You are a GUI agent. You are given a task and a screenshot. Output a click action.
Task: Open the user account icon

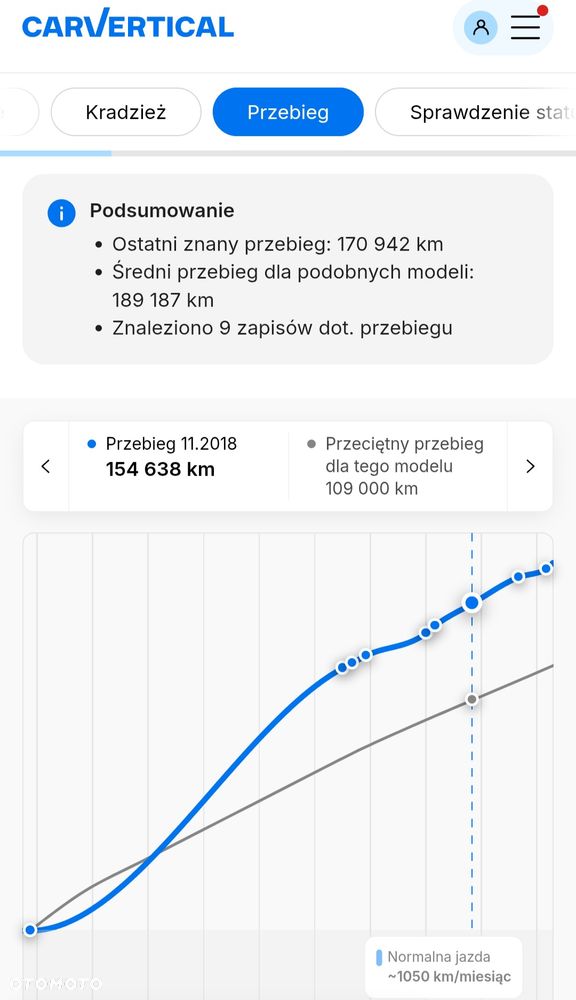click(x=480, y=27)
